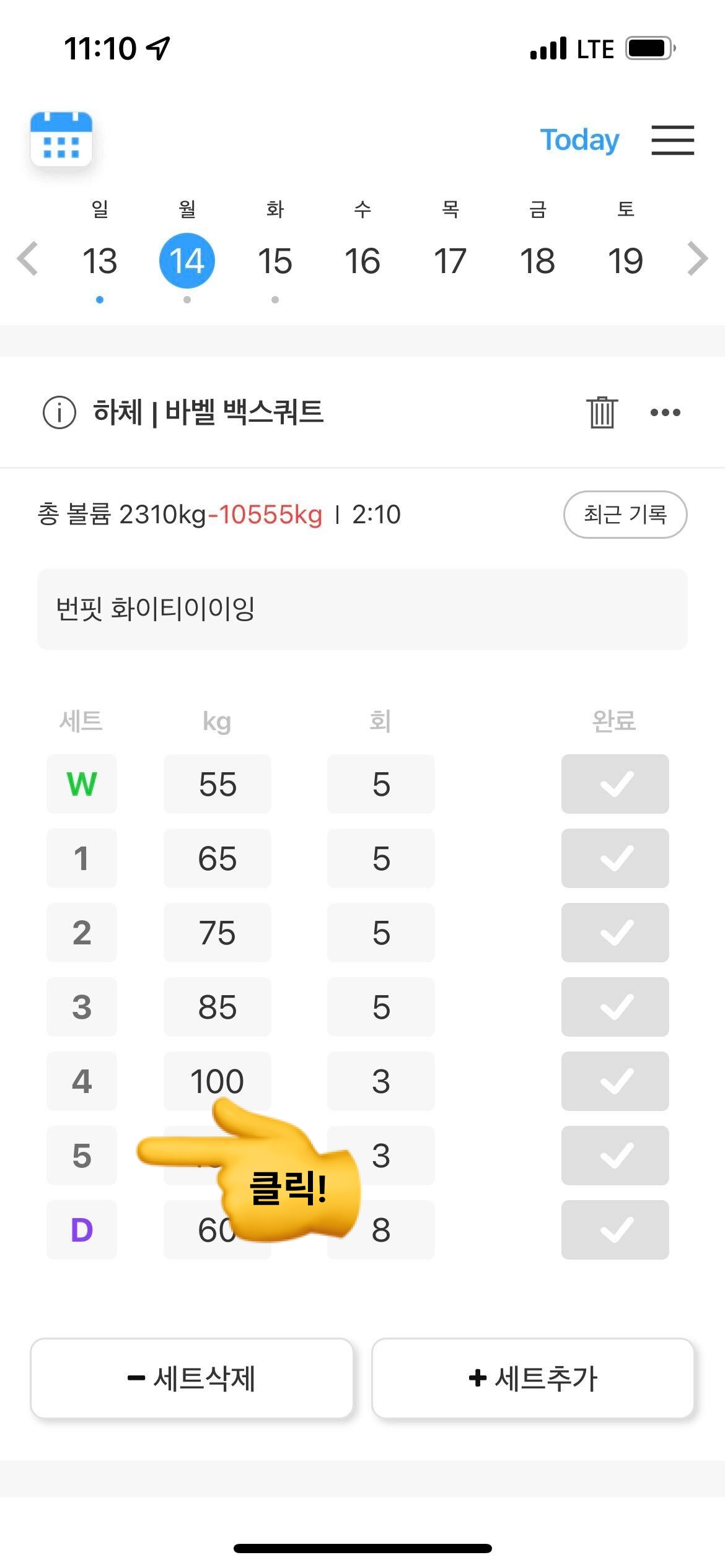Select date 16 in the week strip
725x1568 pixels.
pyautogui.click(x=362, y=261)
